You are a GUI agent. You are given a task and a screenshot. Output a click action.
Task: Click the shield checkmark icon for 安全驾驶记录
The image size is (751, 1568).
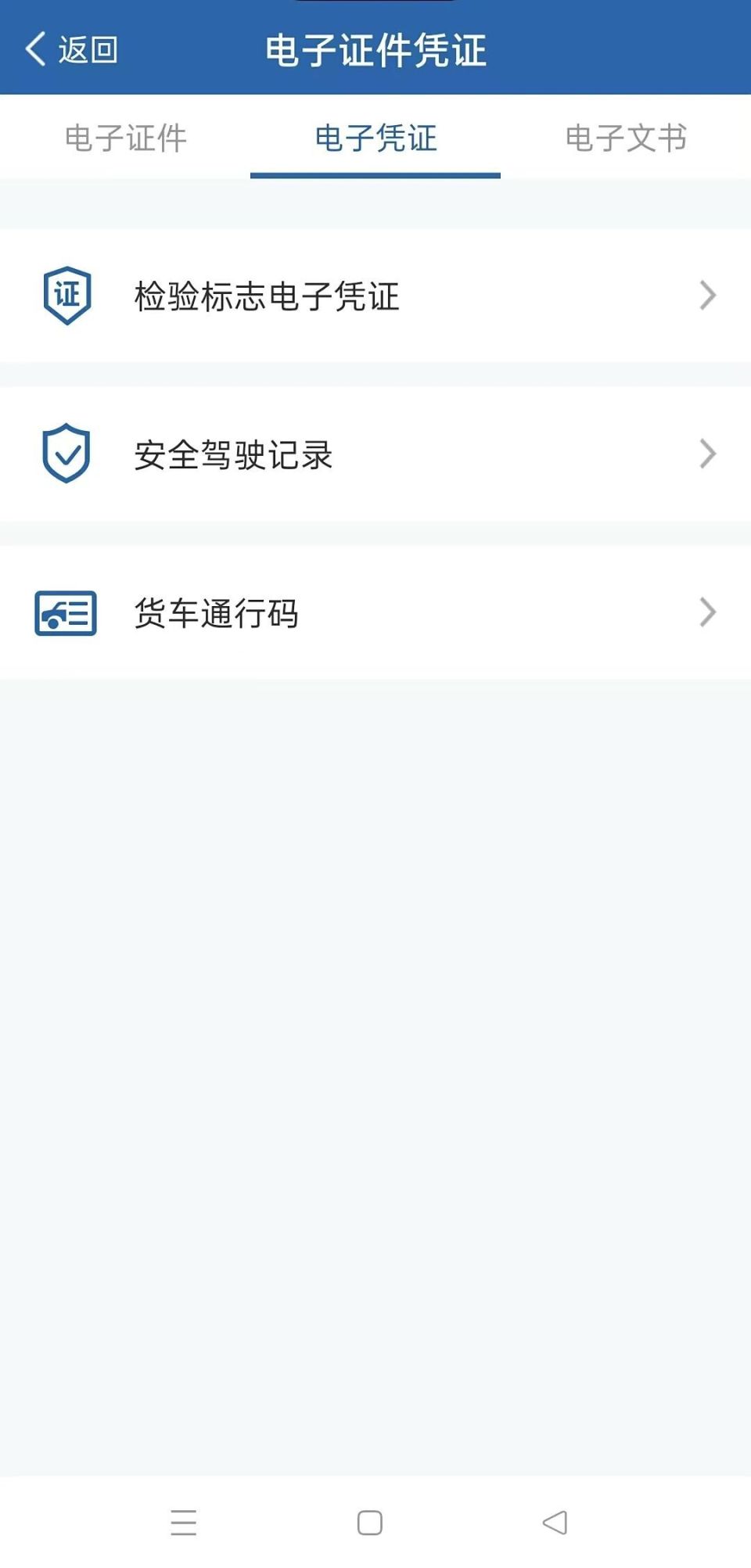point(66,452)
